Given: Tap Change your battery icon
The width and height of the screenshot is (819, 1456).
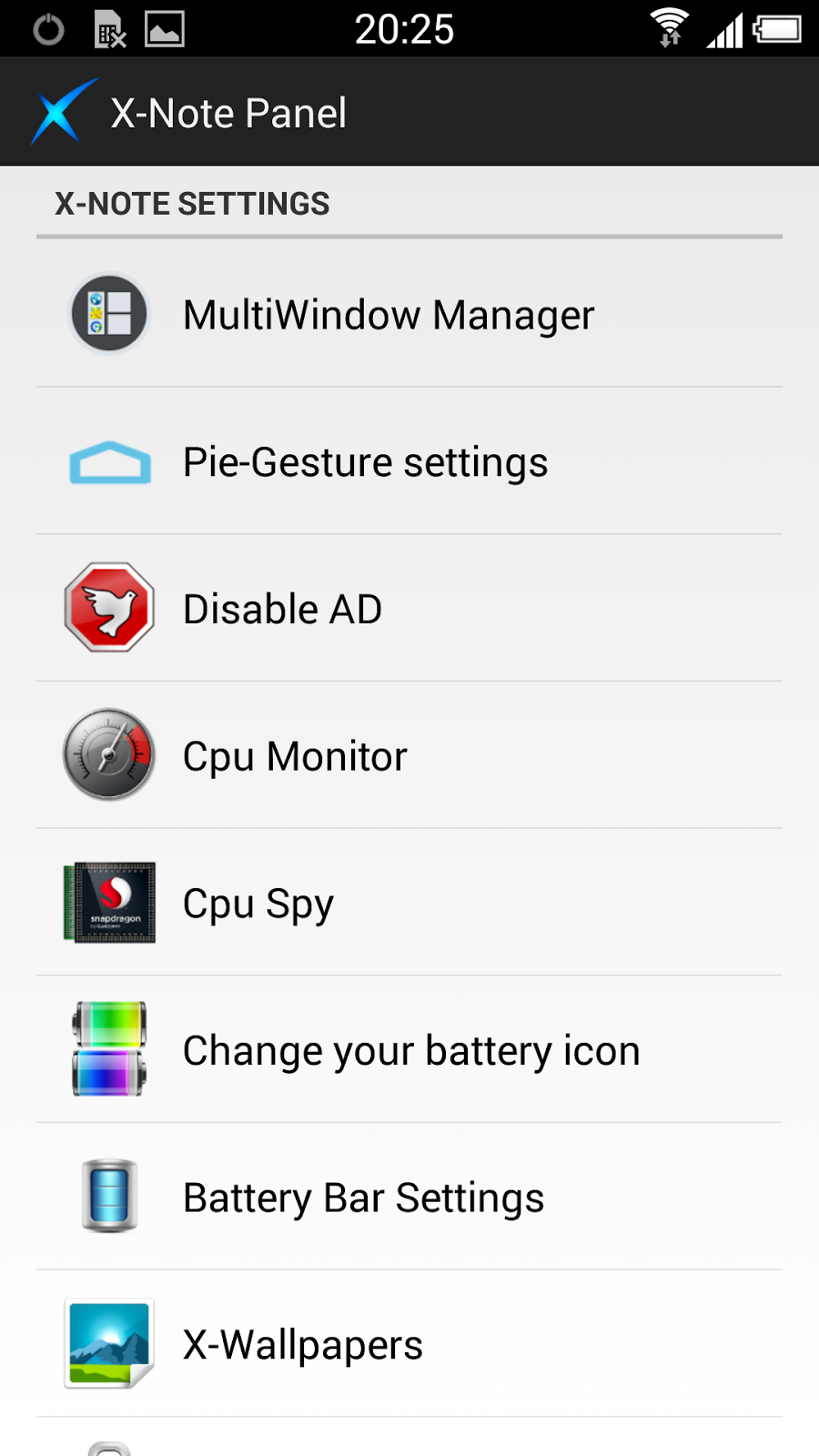Looking at the screenshot, I should click(411, 1051).
